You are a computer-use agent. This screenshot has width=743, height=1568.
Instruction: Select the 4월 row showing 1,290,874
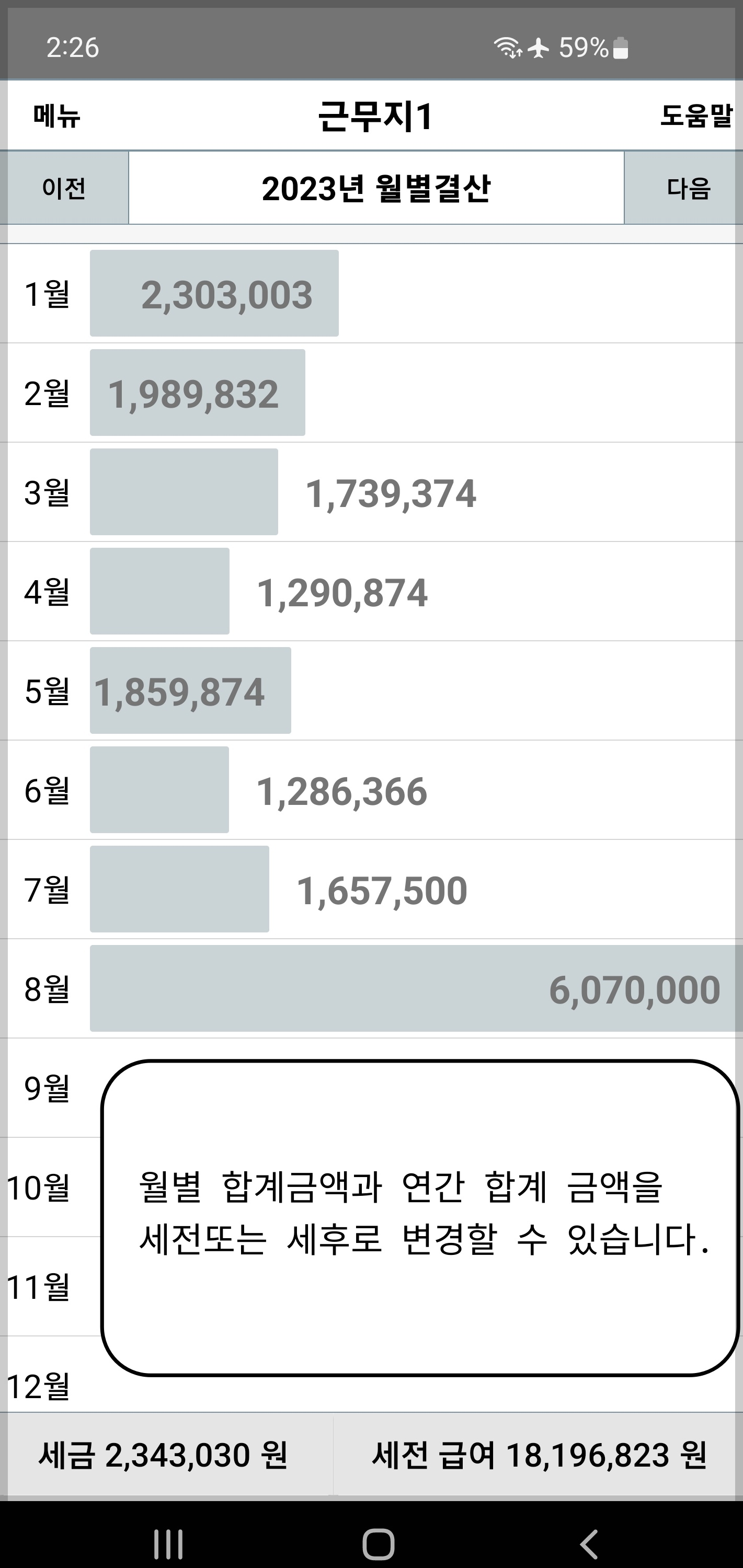point(371,591)
